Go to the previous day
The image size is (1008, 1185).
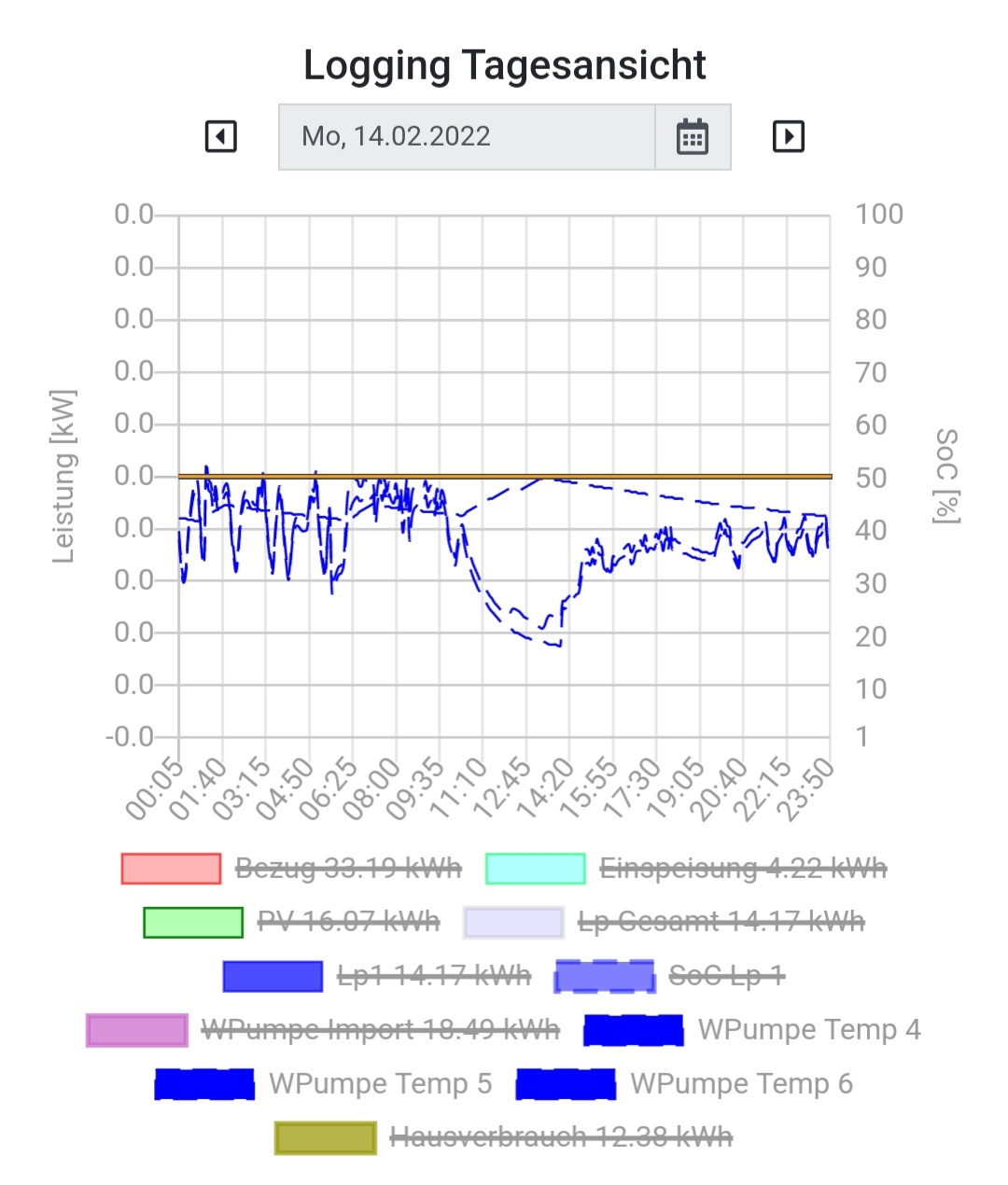click(x=221, y=137)
